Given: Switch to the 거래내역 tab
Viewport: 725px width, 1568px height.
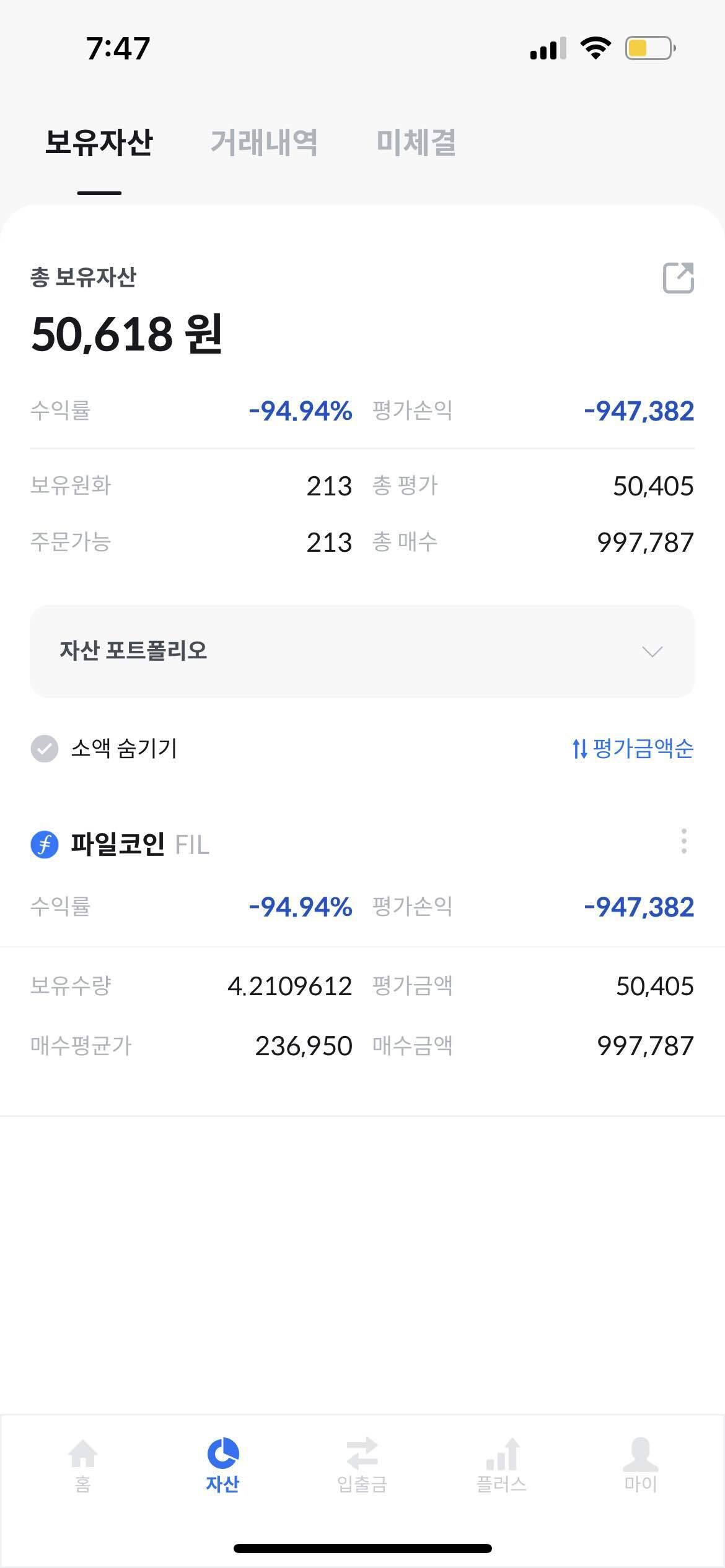Looking at the screenshot, I should pos(266,144).
